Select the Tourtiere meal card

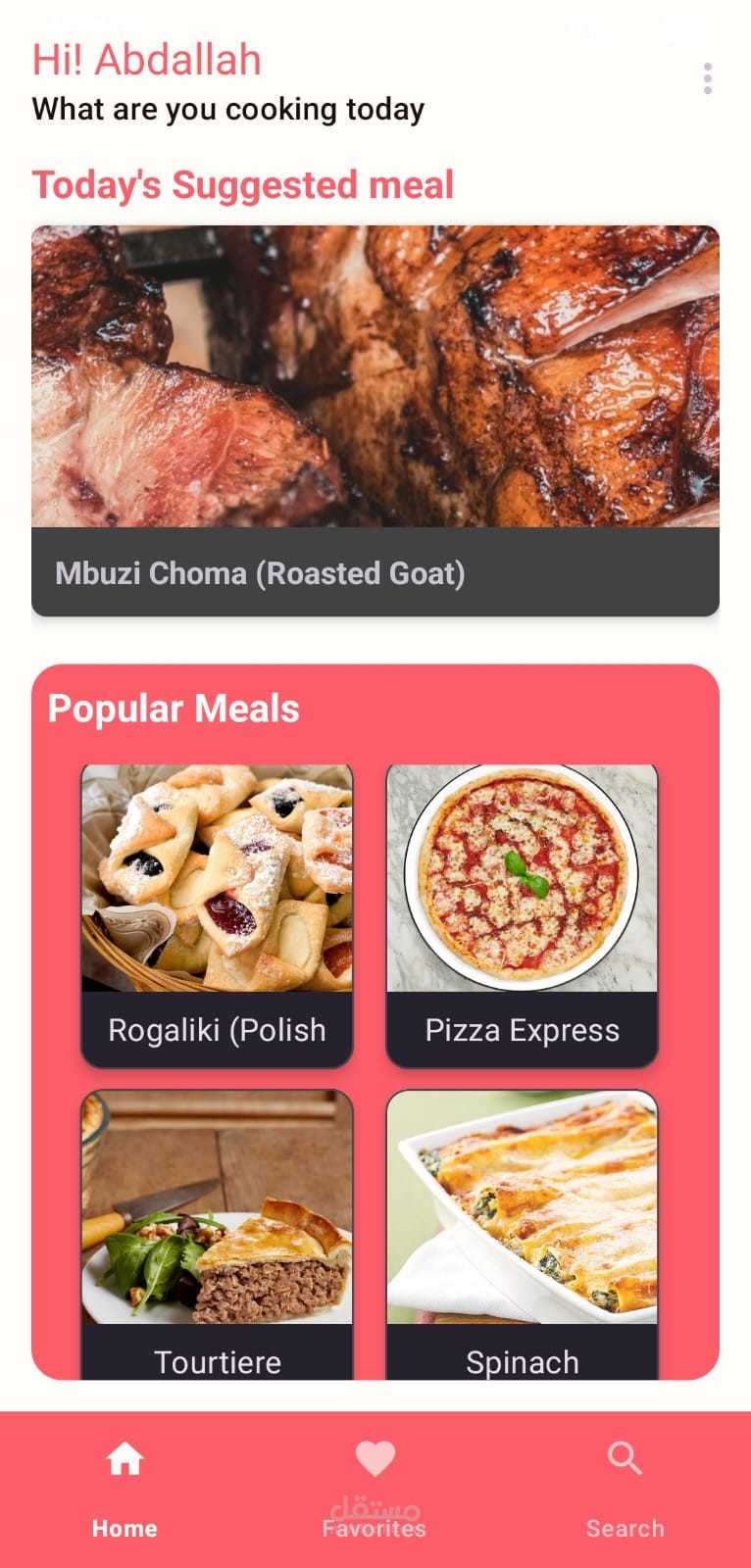(x=217, y=1233)
